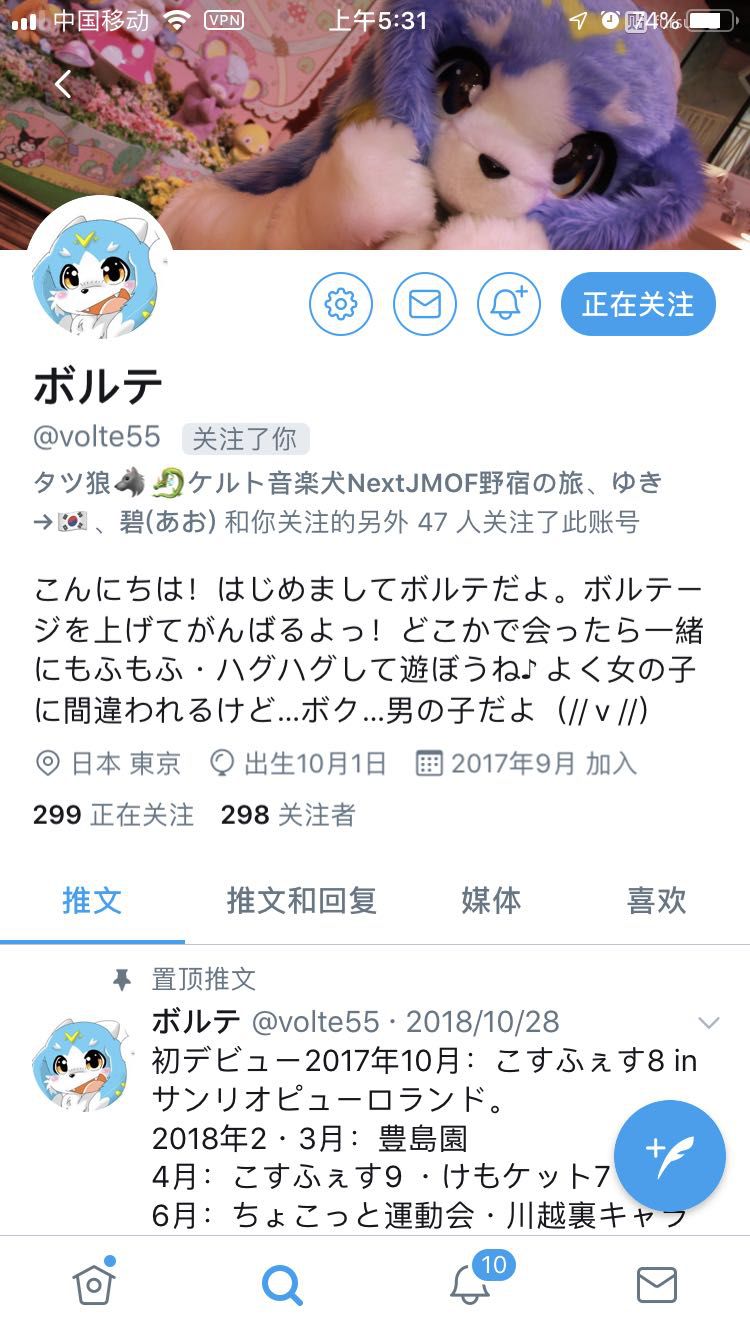The width and height of the screenshot is (750, 1334).
Task: Send a direct message to ボルテ
Action: pos(424,304)
